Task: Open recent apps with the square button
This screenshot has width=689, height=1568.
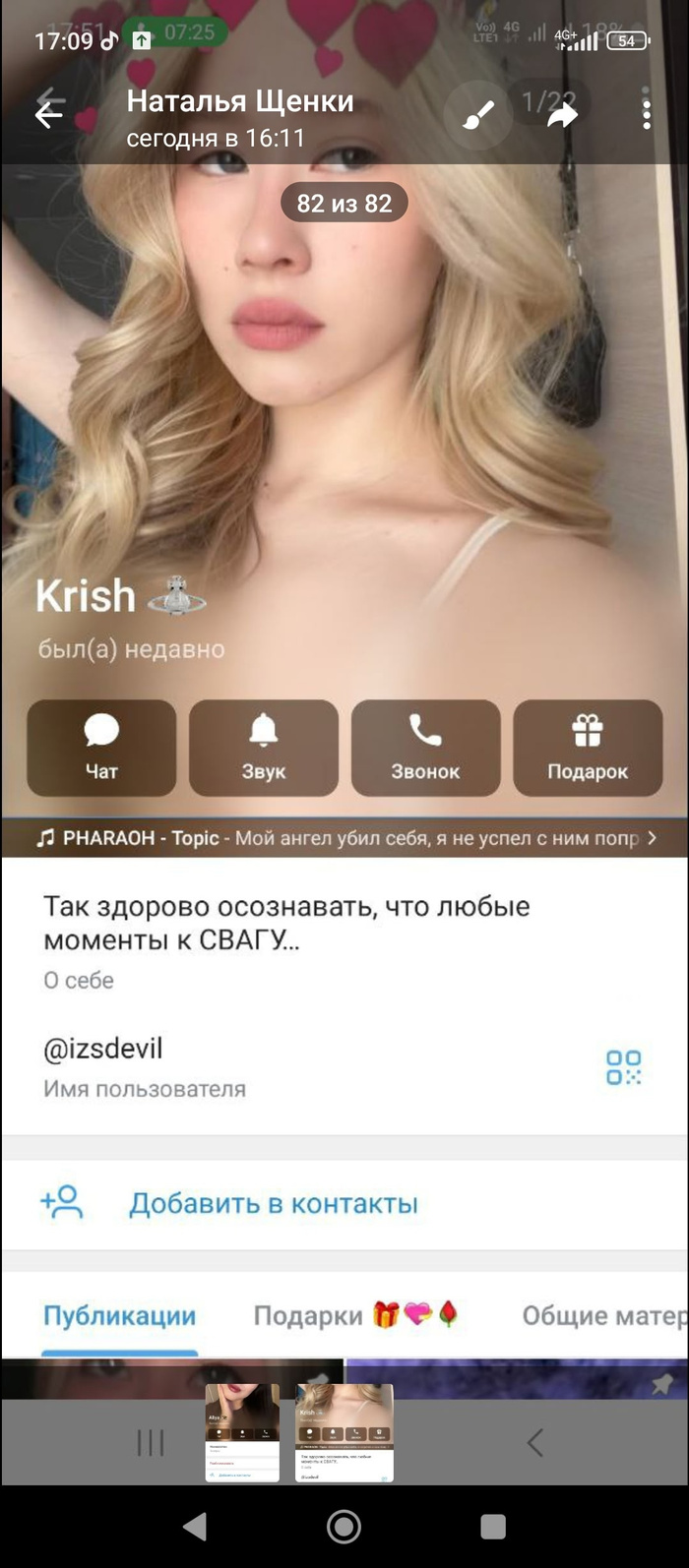Action: (492, 1526)
